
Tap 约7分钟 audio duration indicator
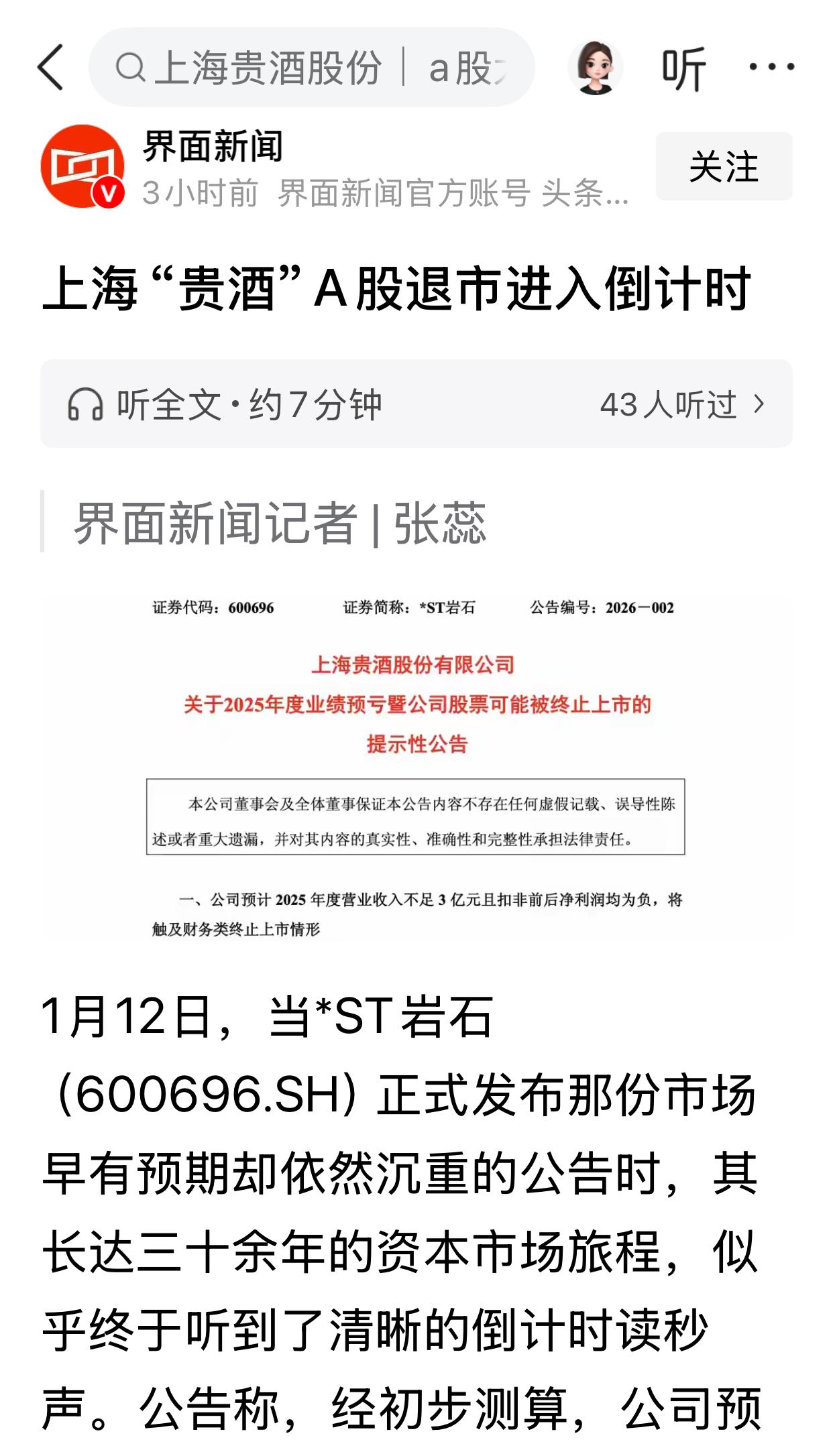click(315, 403)
